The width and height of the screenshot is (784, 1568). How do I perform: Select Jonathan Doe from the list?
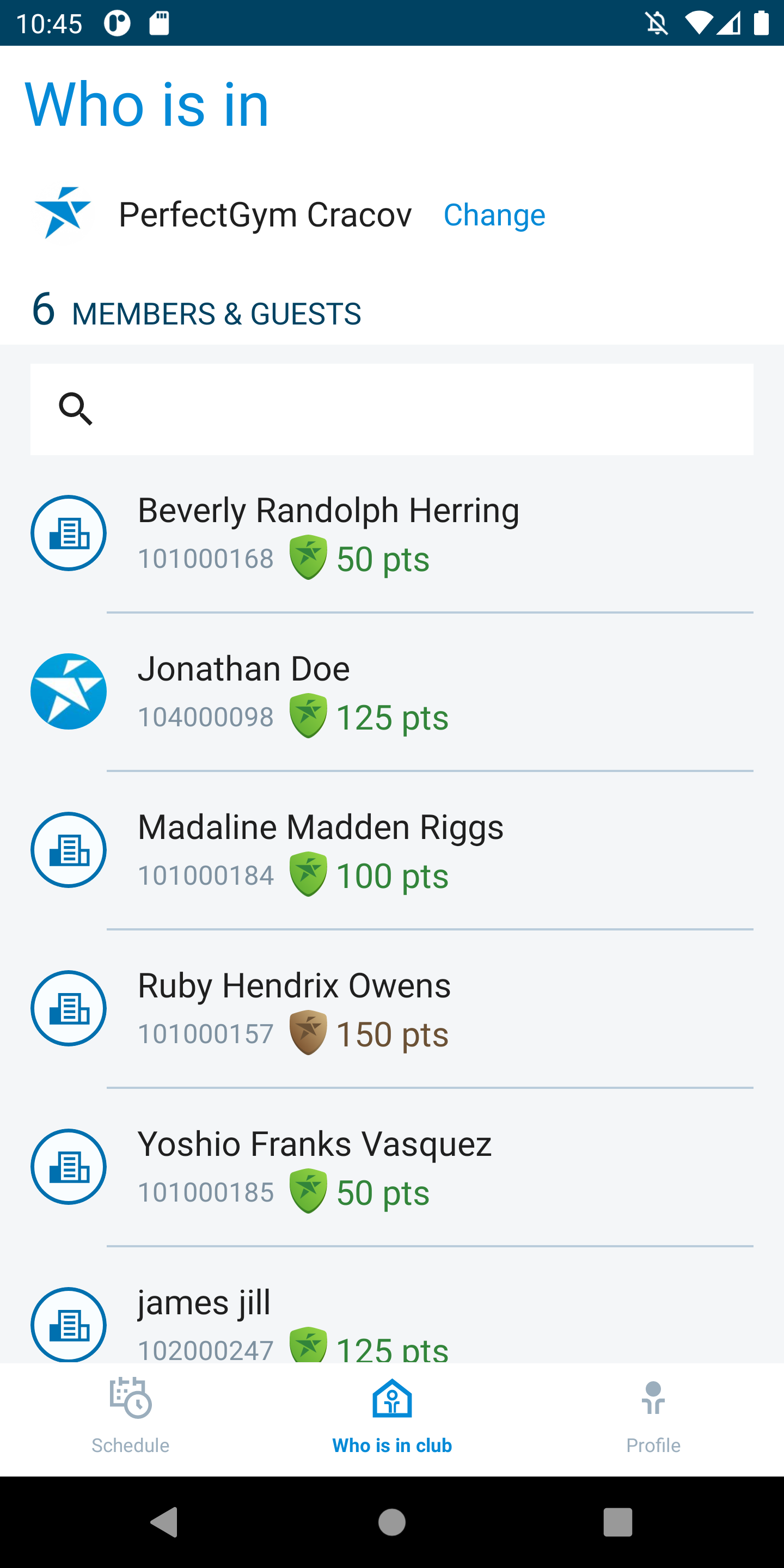pyautogui.click(x=244, y=692)
